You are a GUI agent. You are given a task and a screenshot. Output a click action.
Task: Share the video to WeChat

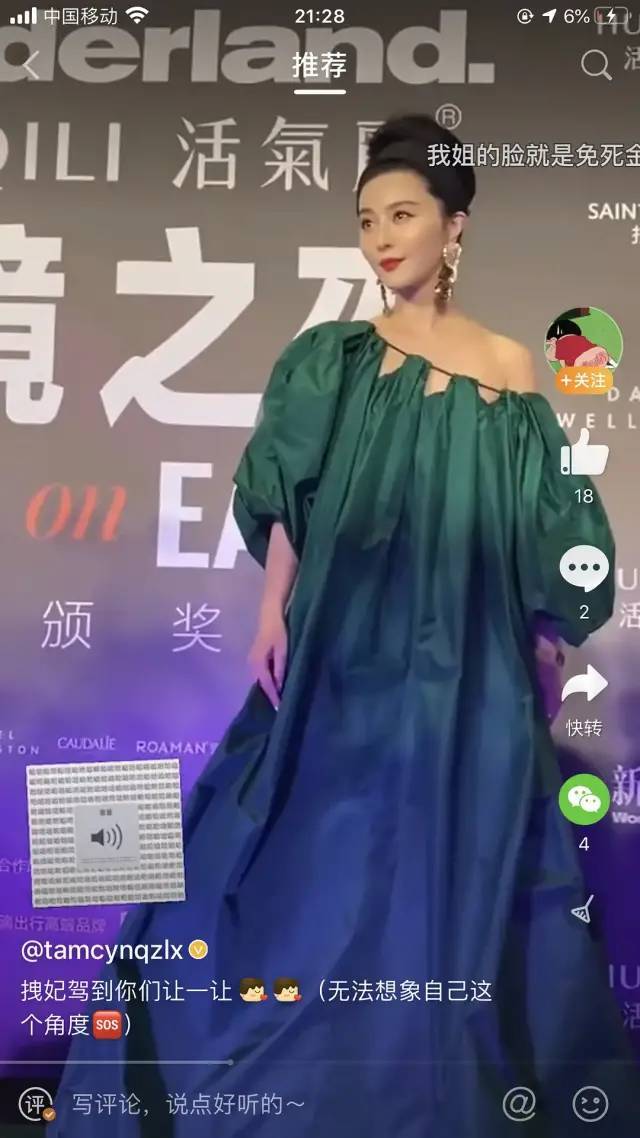point(584,799)
